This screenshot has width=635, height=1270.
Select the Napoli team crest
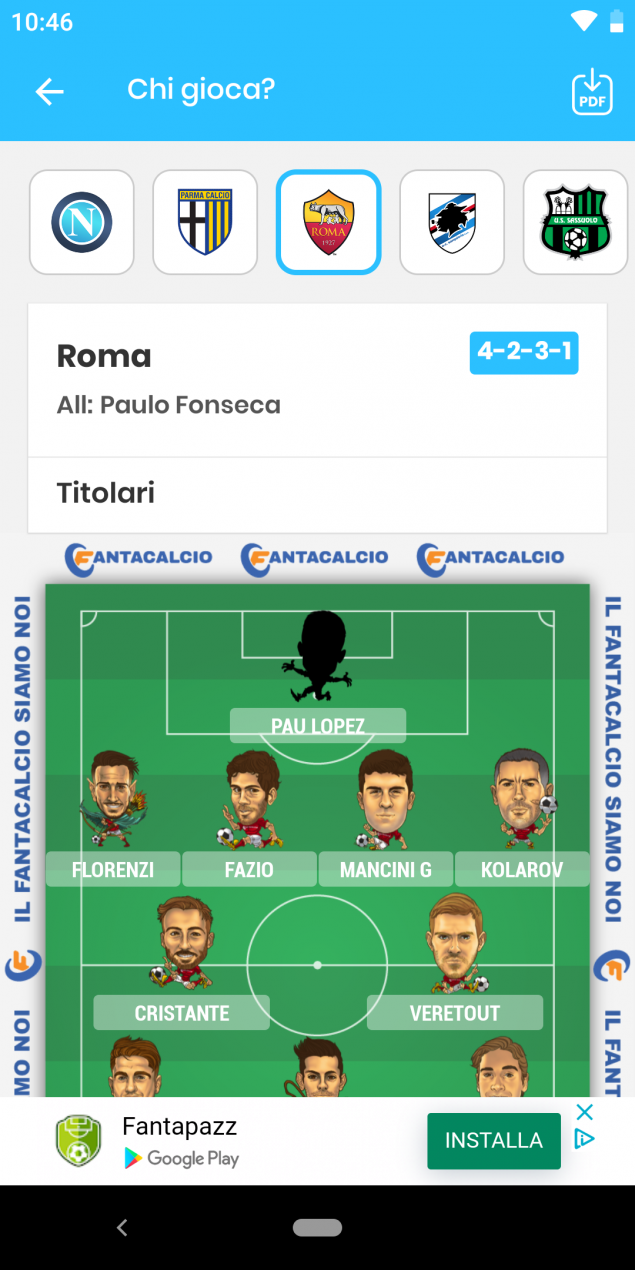click(82, 222)
